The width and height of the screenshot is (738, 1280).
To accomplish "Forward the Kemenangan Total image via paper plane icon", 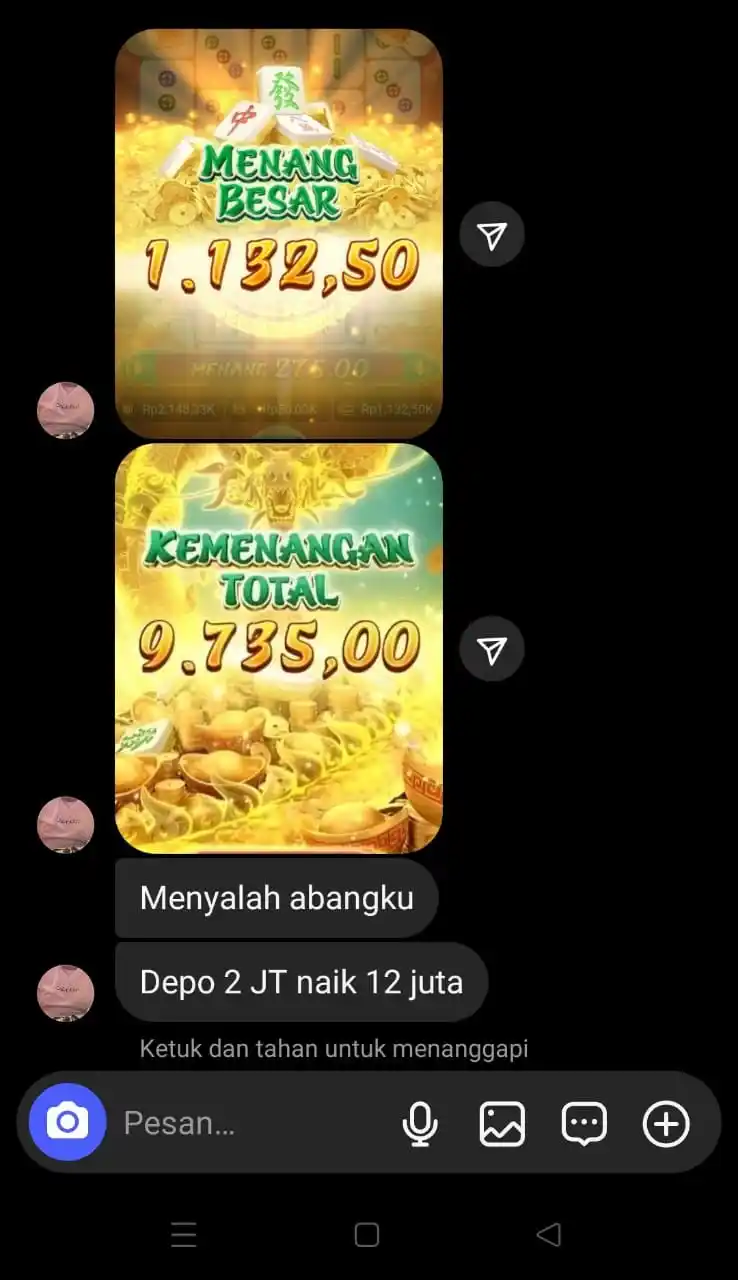I will 492,648.
